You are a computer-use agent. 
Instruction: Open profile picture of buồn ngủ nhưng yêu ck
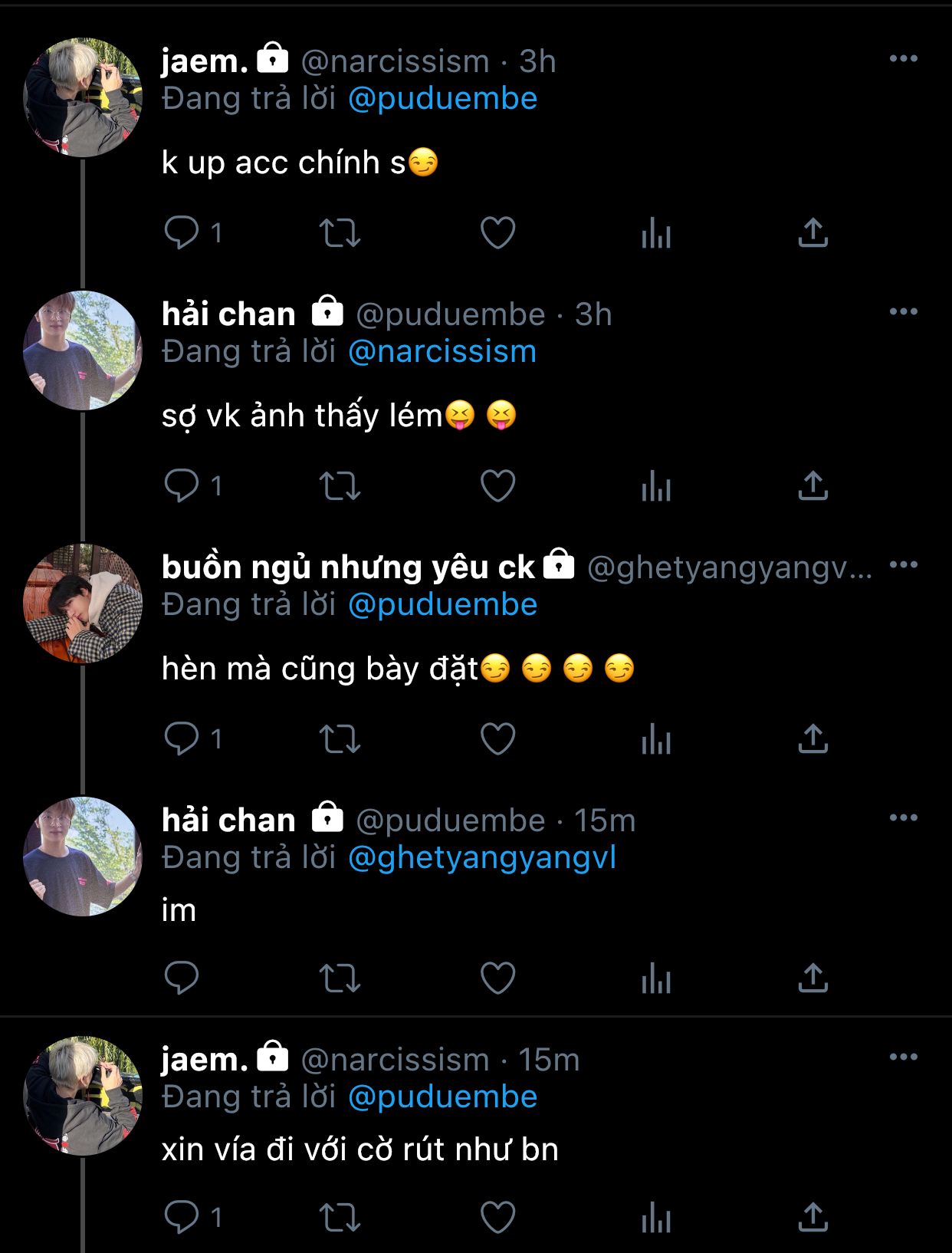tap(83, 603)
